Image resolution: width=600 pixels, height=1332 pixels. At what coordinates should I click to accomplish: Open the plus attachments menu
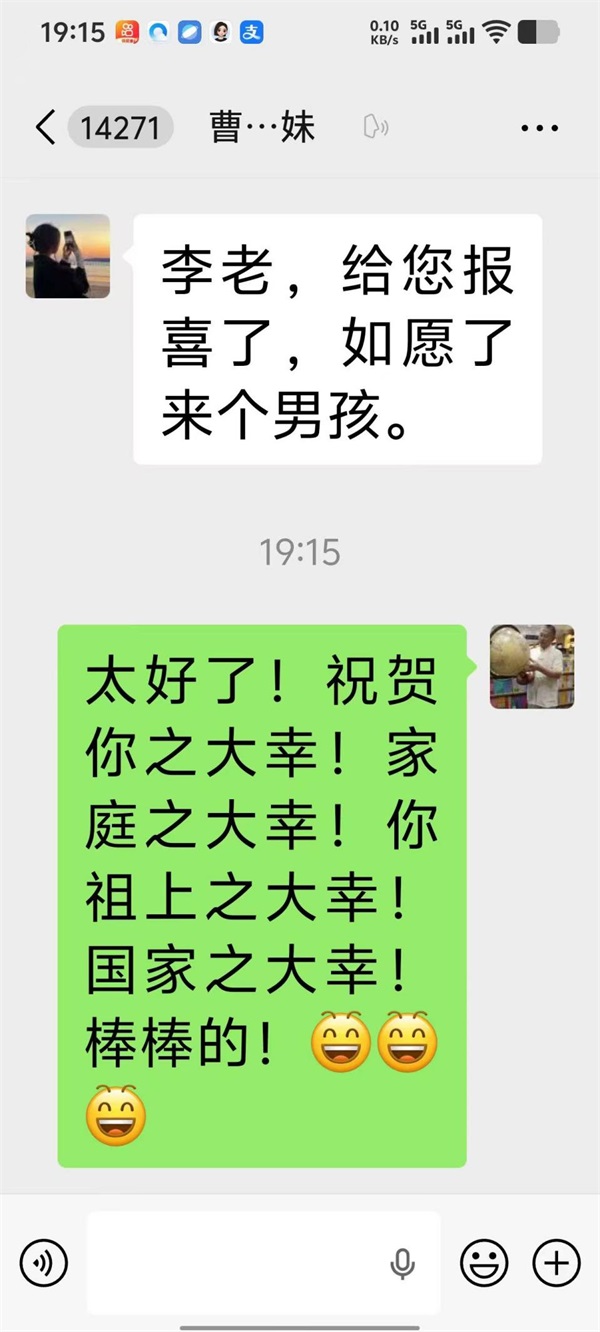[556, 1263]
